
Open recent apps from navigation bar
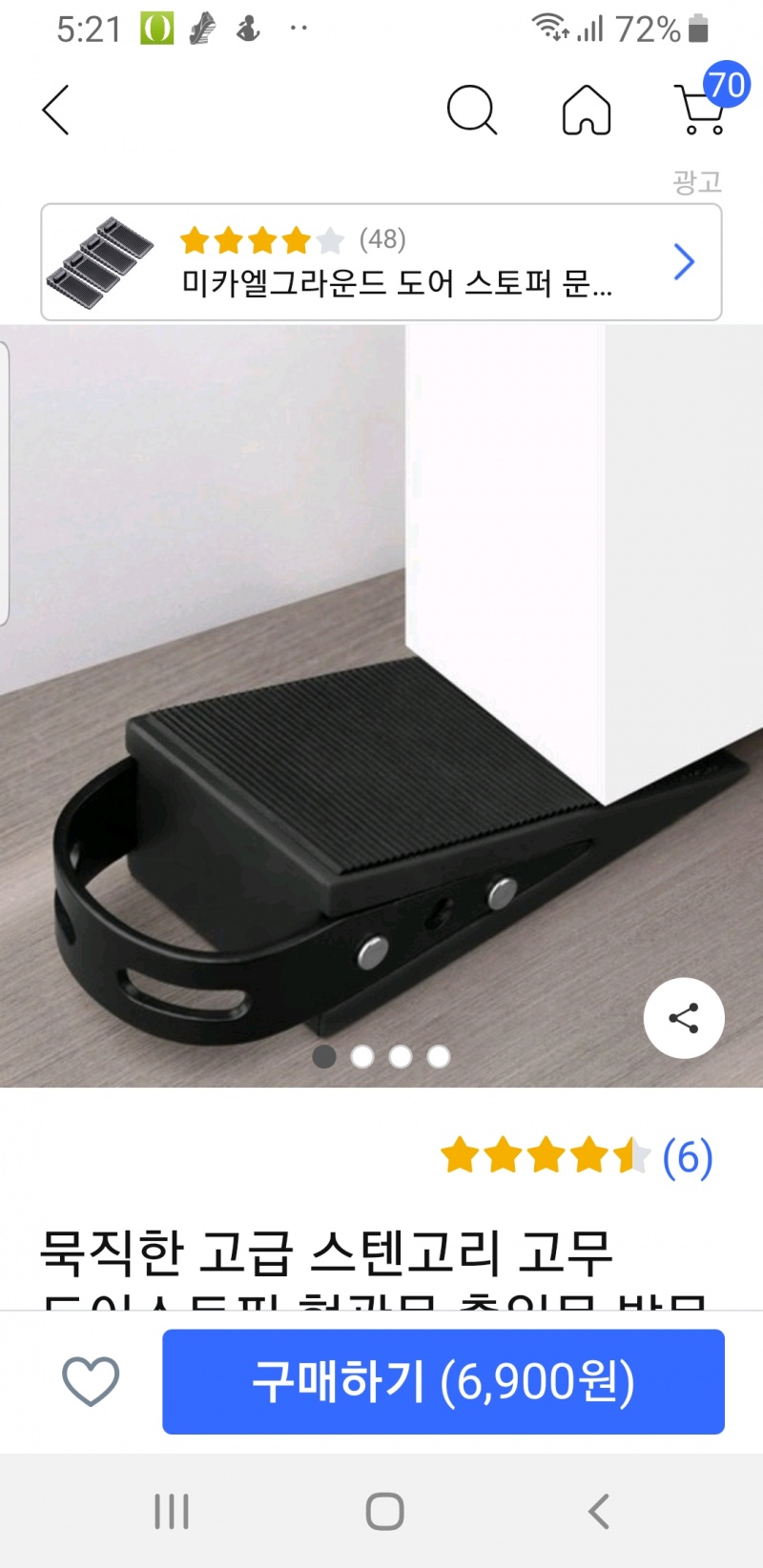coord(172,1511)
